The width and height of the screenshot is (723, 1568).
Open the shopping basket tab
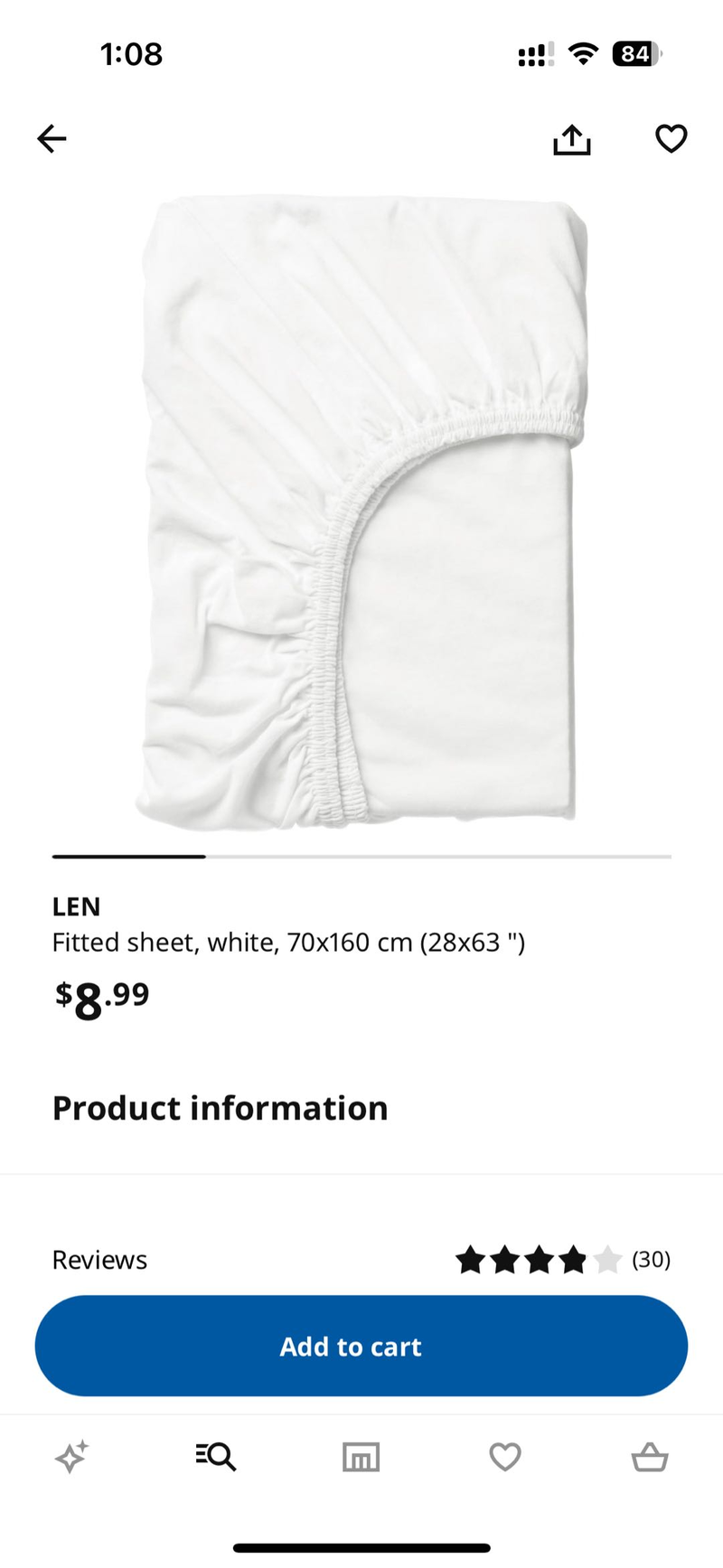click(649, 1457)
